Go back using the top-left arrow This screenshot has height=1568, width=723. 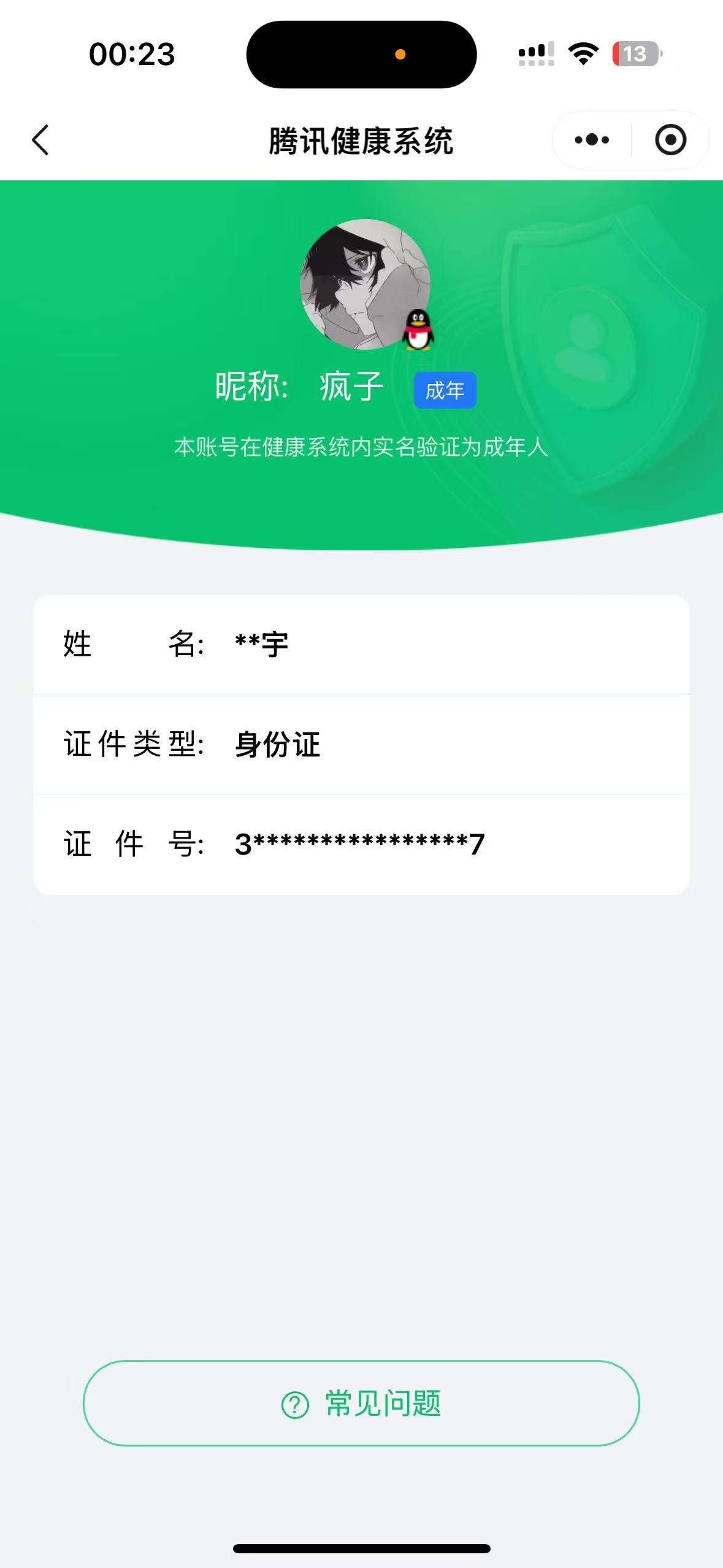[x=40, y=140]
